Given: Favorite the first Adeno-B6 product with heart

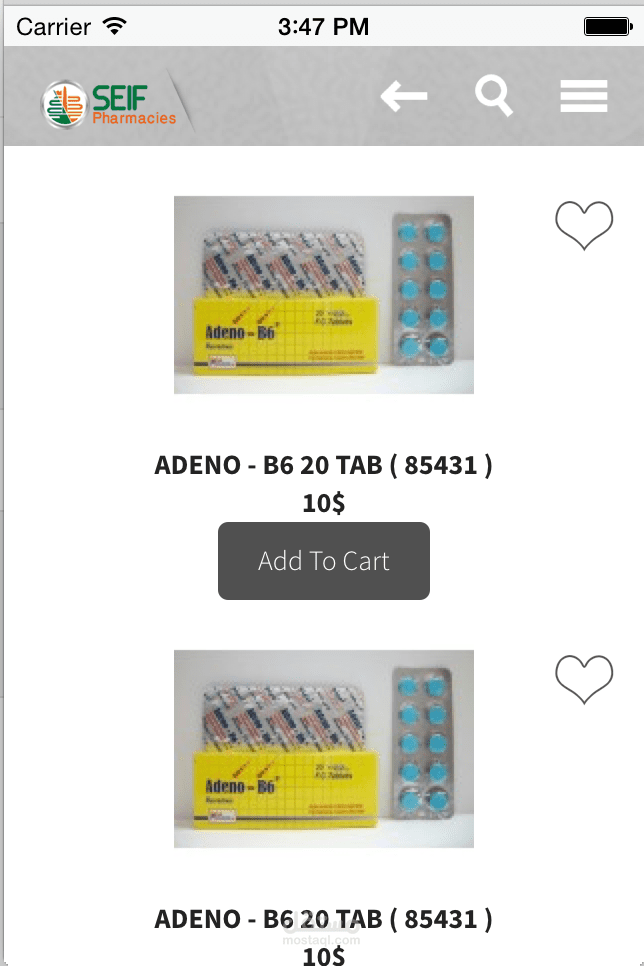Looking at the screenshot, I should click(x=584, y=225).
